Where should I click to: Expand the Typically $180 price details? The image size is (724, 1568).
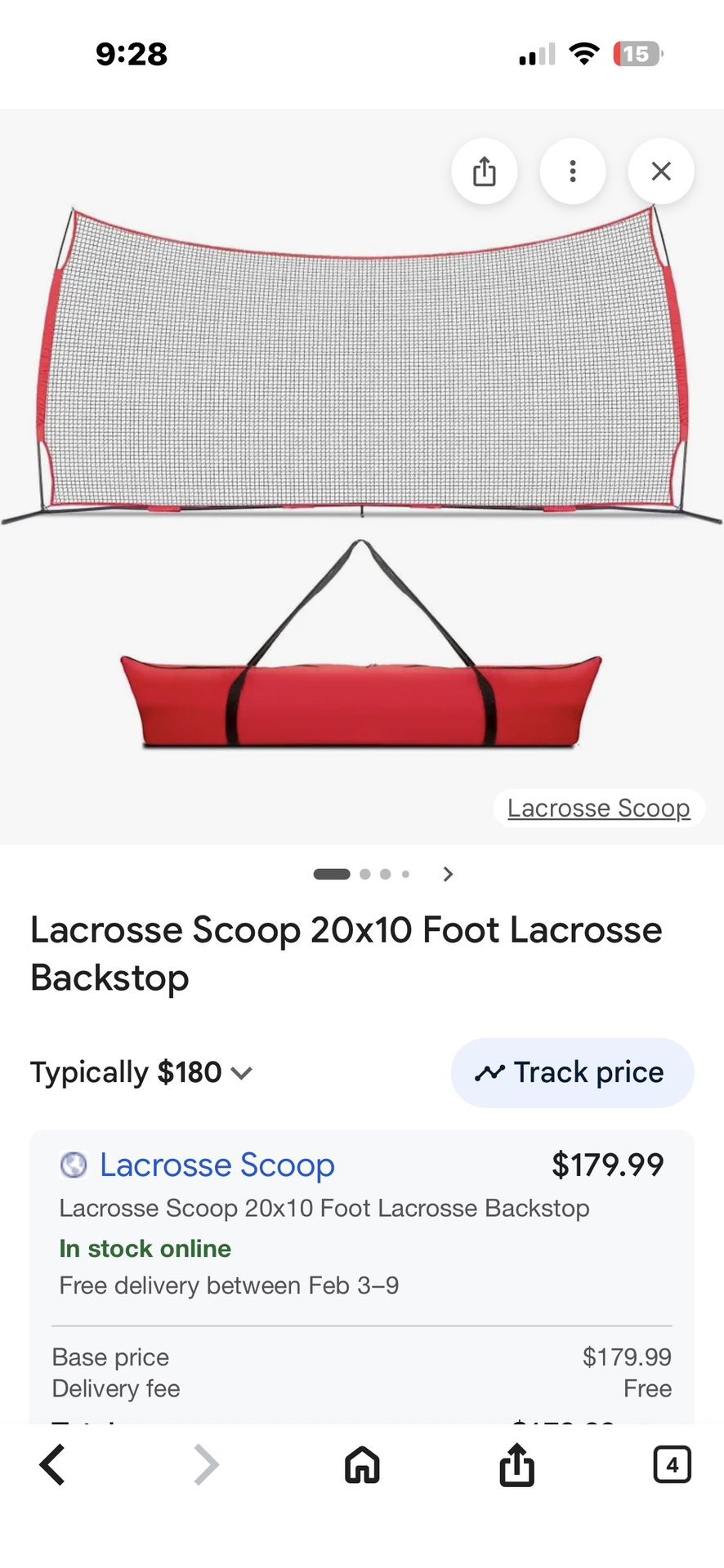141,1072
